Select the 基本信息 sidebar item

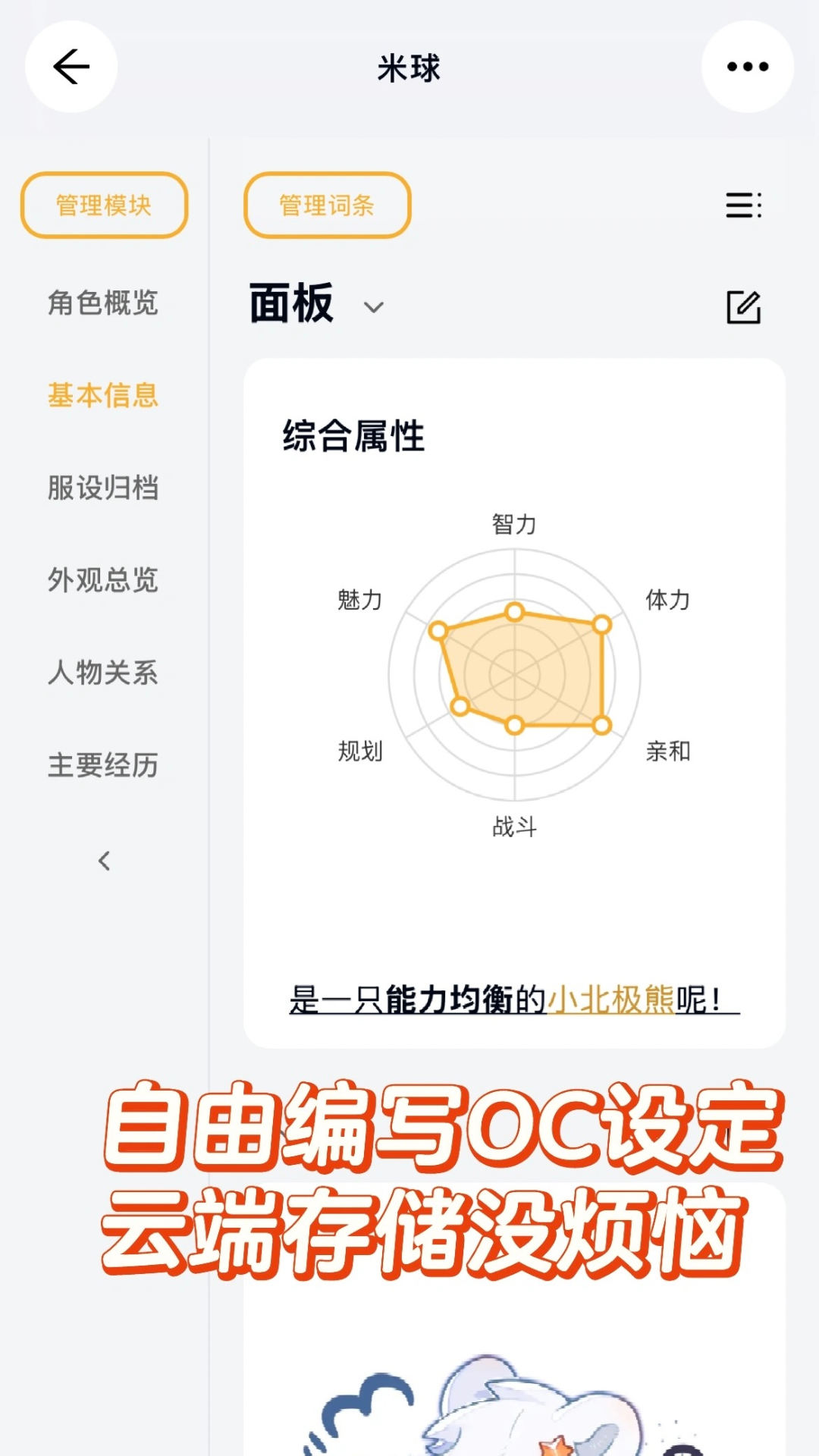[103, 395]
